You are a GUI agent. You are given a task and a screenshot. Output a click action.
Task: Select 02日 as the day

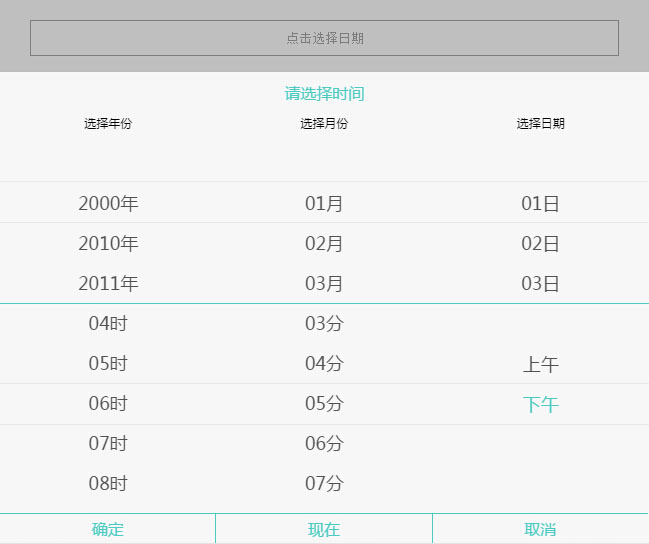click(x=540, y=244)
